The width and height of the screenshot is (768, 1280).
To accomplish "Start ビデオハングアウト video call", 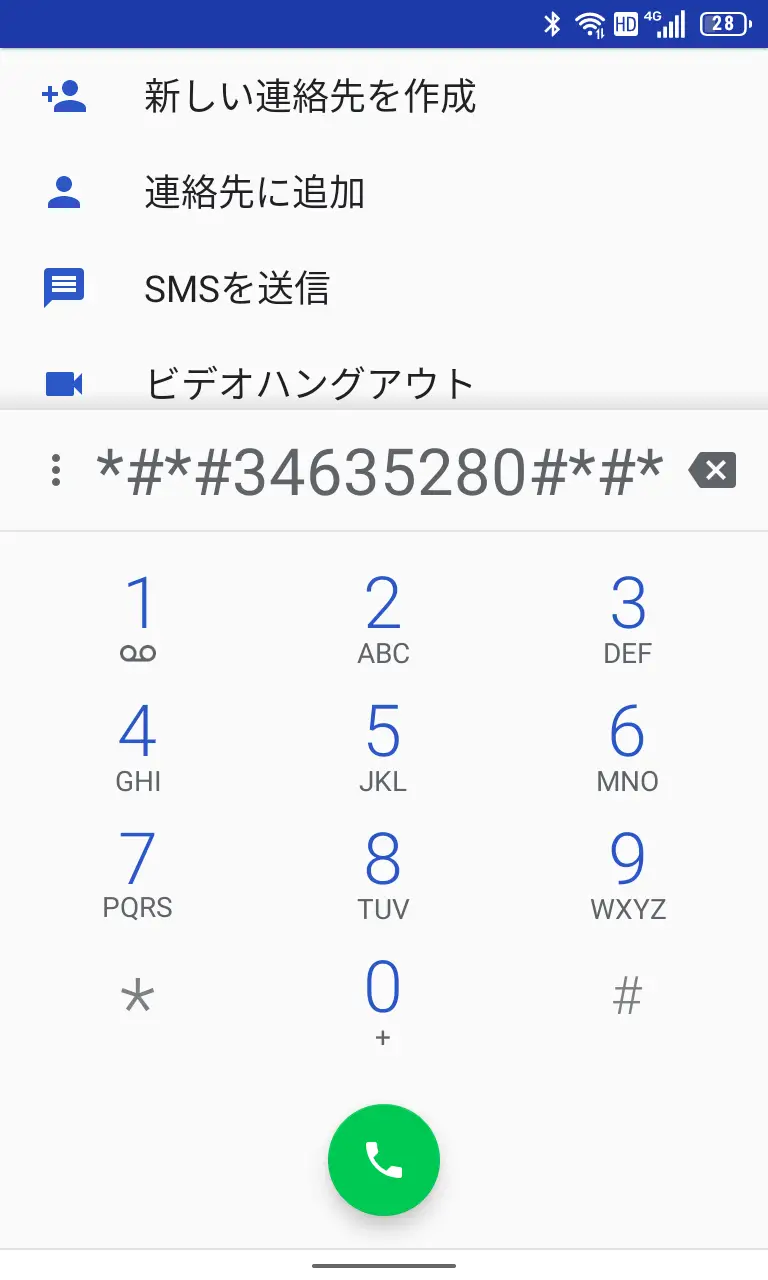I will (309, 383).
